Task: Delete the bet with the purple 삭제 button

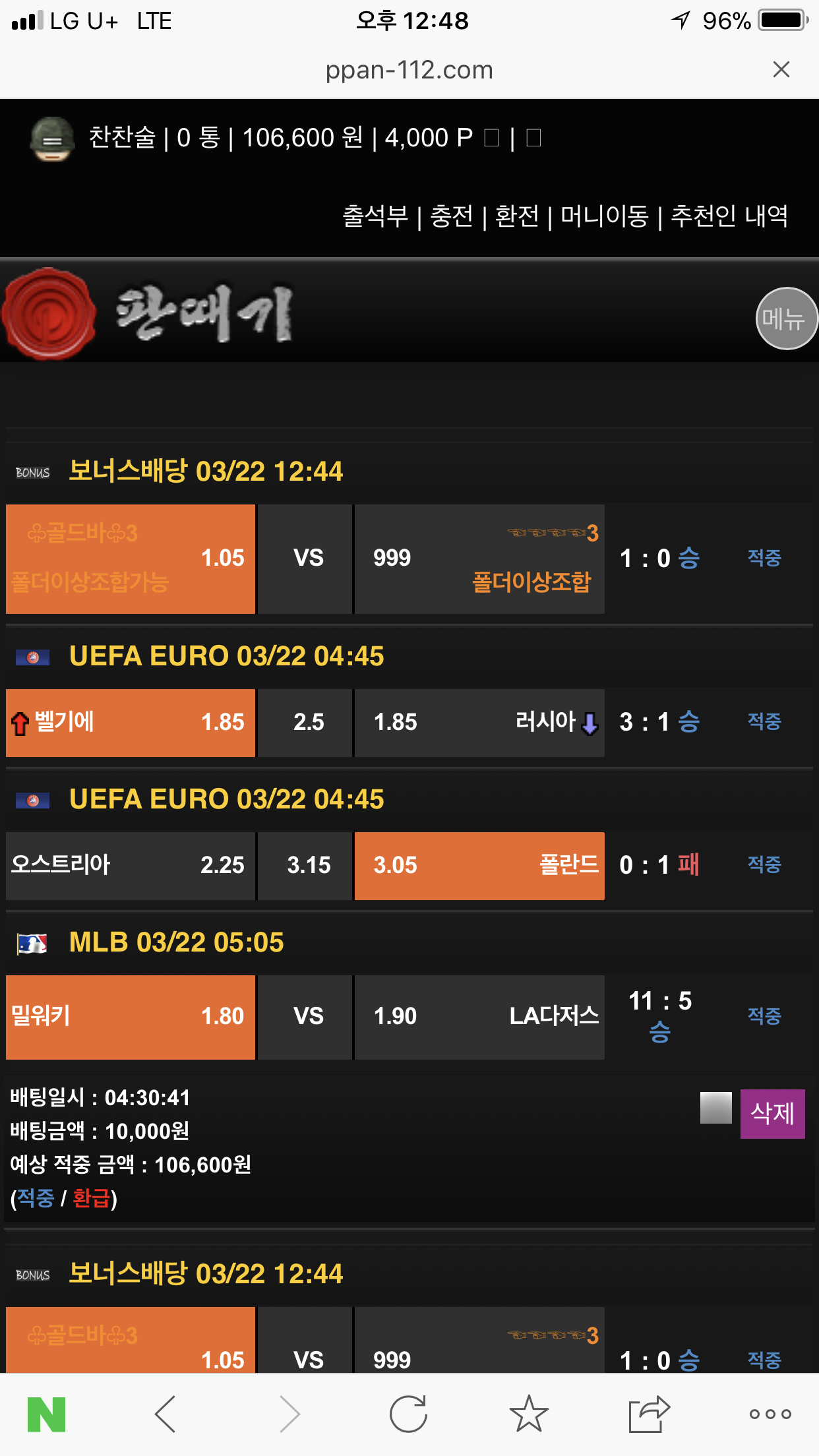Action: (x=772, y=1114)
